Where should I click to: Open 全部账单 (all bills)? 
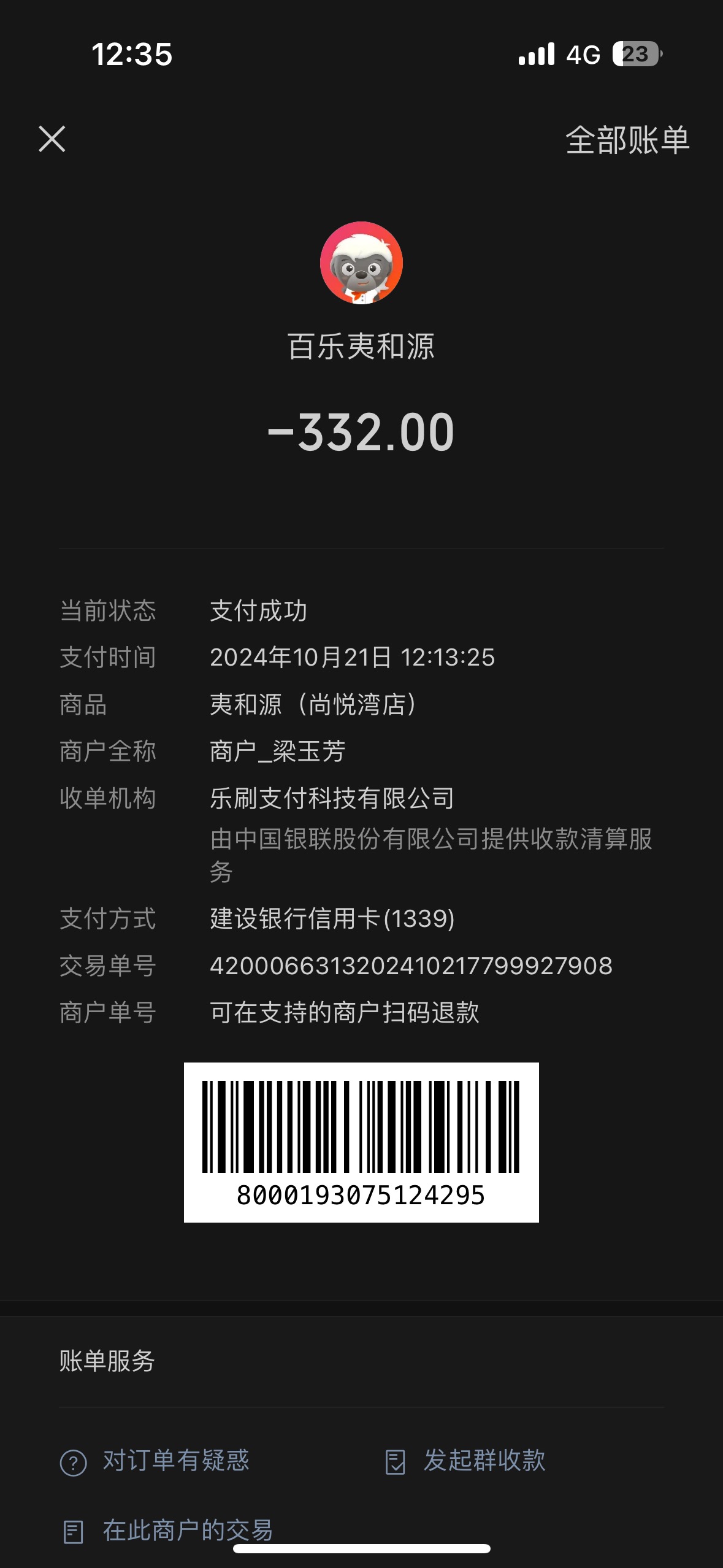[627, 140]
